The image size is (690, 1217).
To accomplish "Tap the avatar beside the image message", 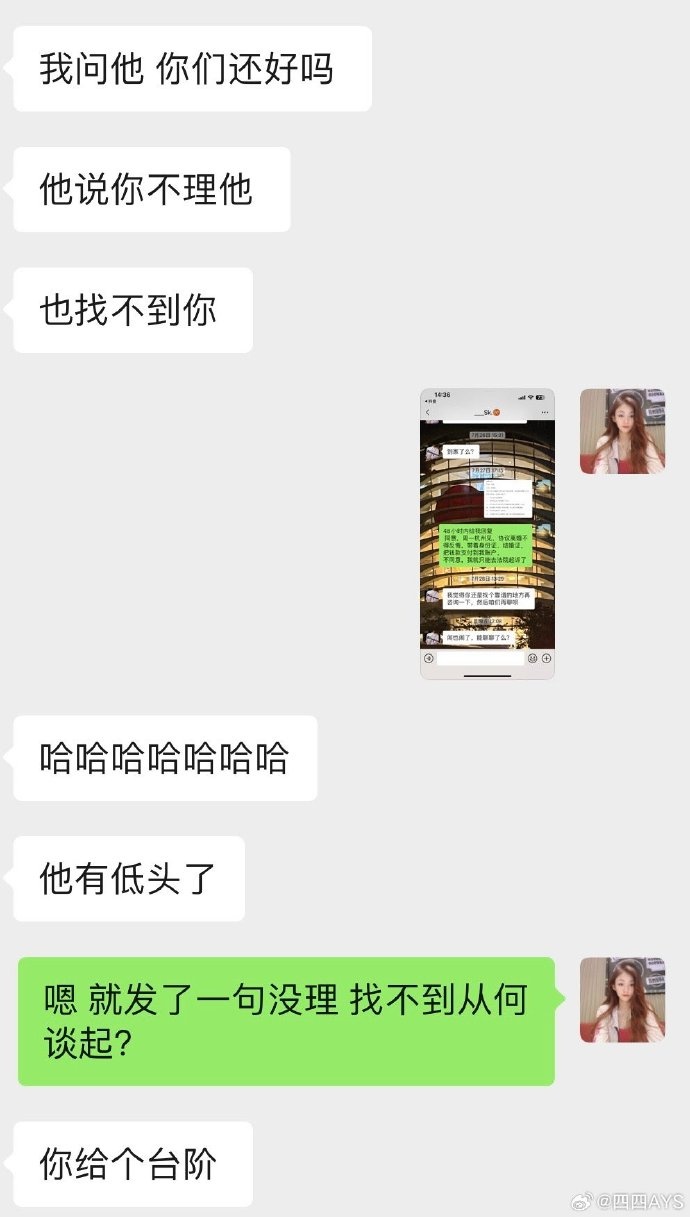I will 622,431.
